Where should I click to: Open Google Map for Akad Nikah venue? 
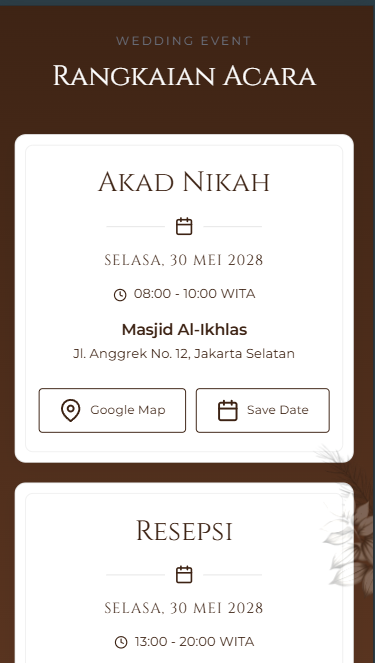coord(112,410)
